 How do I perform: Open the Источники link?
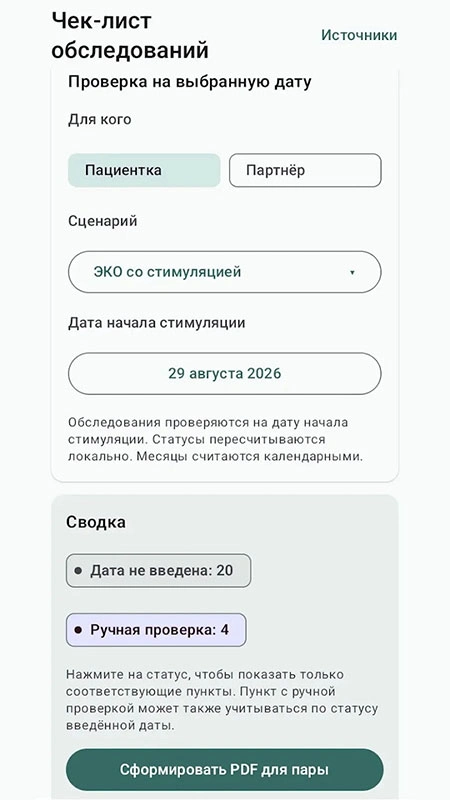tap(359, 35)
